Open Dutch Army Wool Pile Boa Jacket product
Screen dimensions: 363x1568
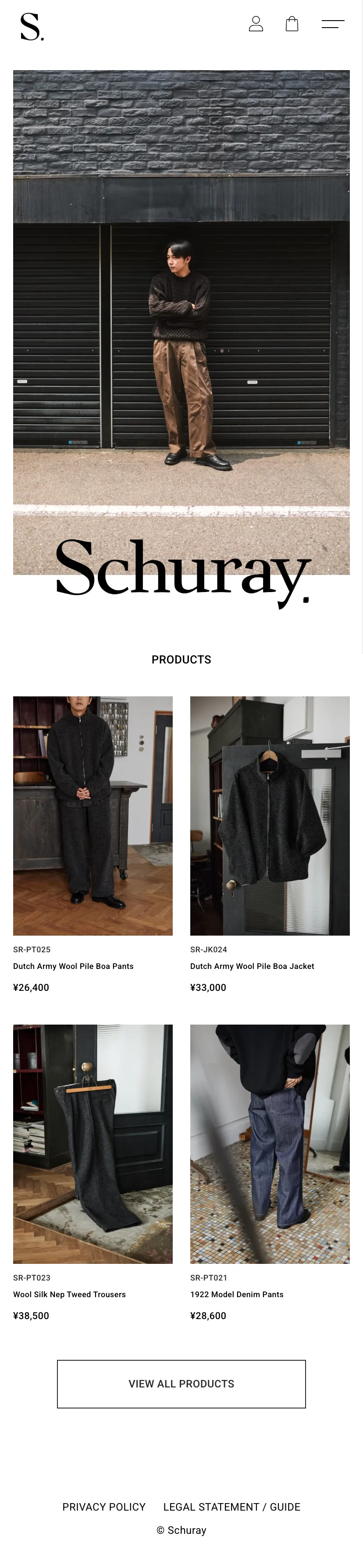click(270, 816)
